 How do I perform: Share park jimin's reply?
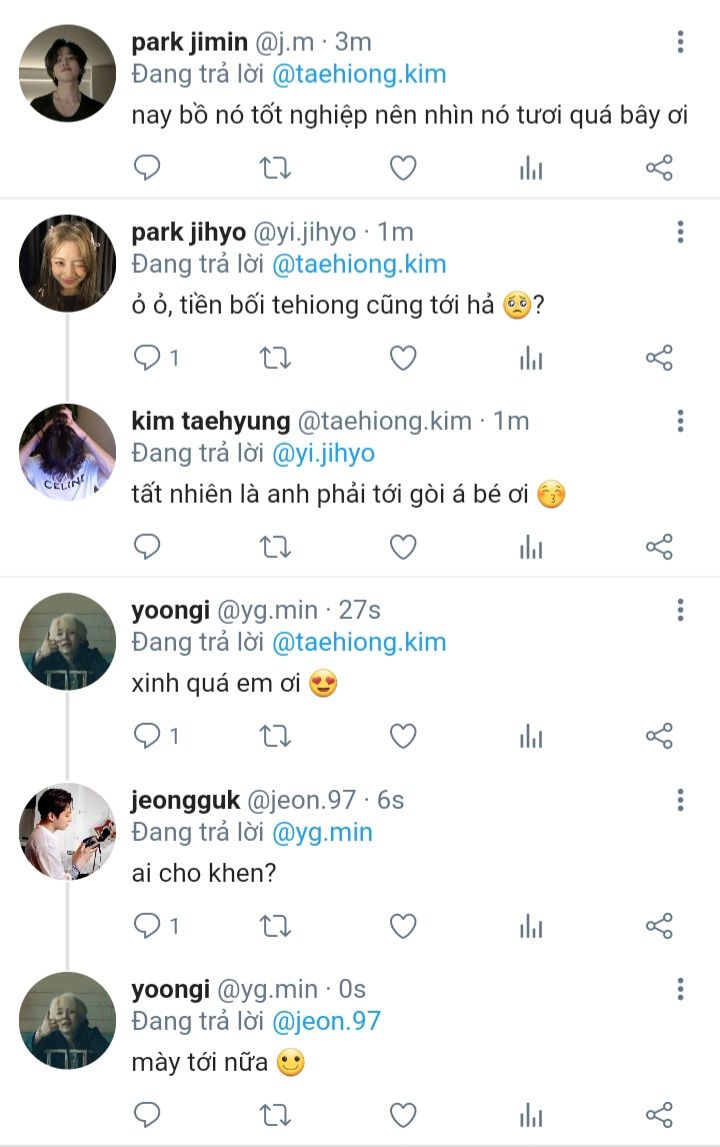coord(659,169)
